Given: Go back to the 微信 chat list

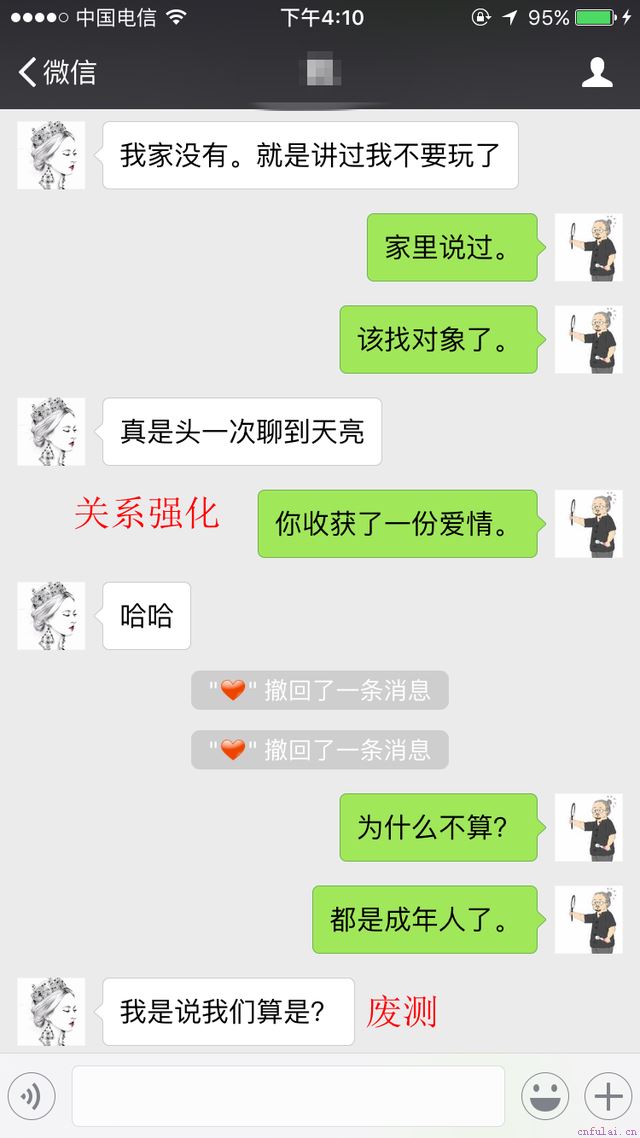Looking at the screenshot, I should [x=57, y=72].
